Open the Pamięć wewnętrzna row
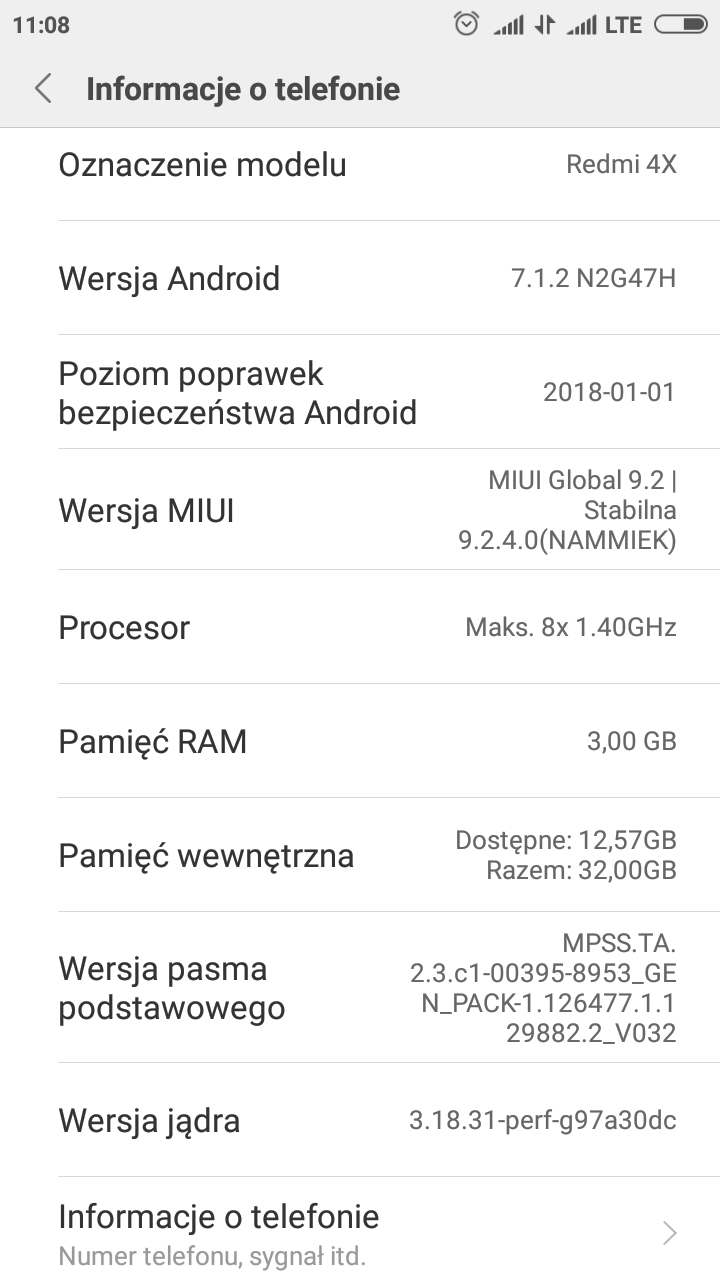720x1280 pixels. pos(360,856)
